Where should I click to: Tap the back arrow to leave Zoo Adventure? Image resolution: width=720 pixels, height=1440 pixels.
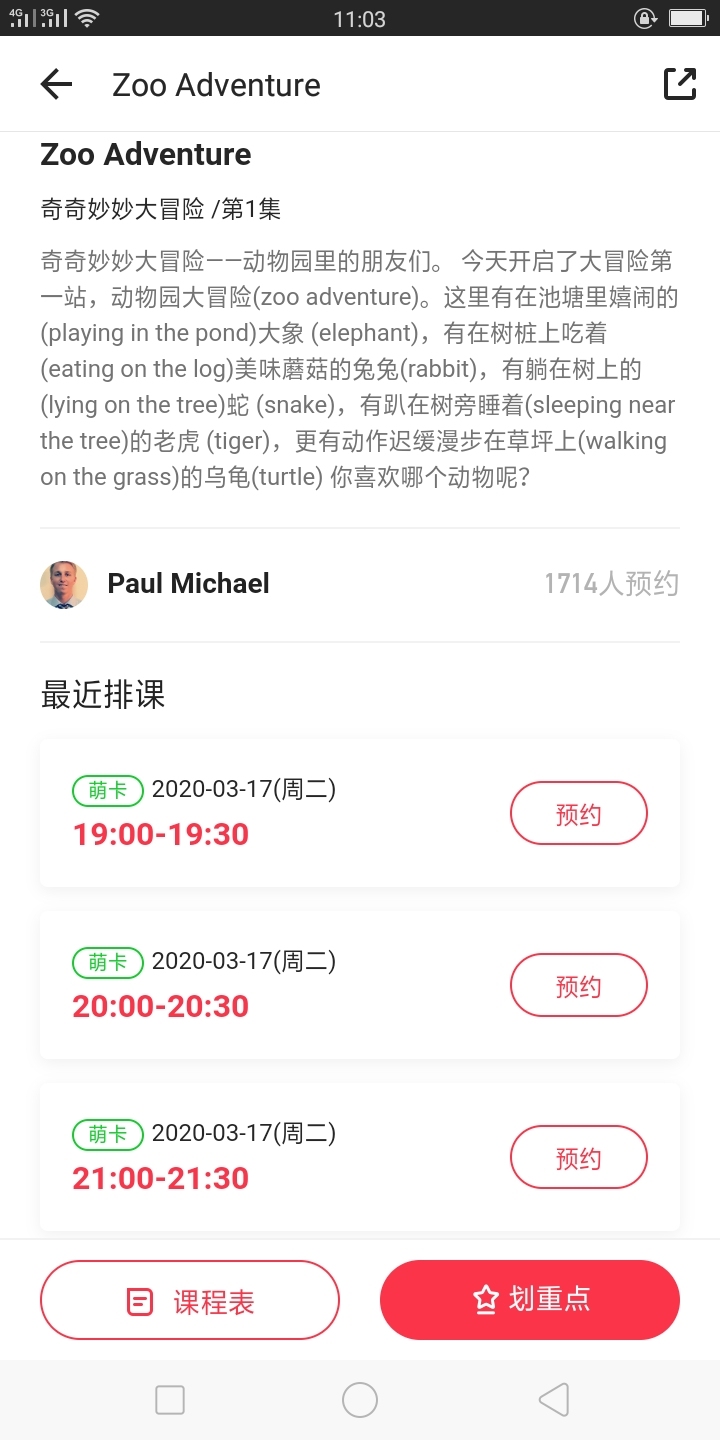pos(56,84)
